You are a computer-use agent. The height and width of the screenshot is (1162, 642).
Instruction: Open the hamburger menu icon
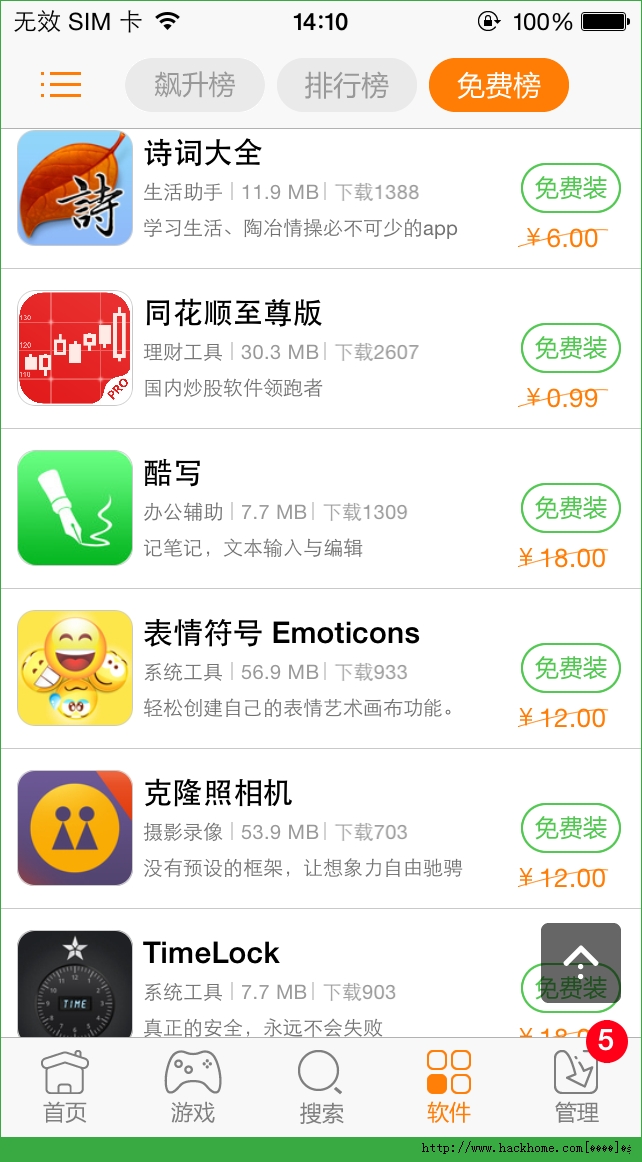(x=61, y=85)
